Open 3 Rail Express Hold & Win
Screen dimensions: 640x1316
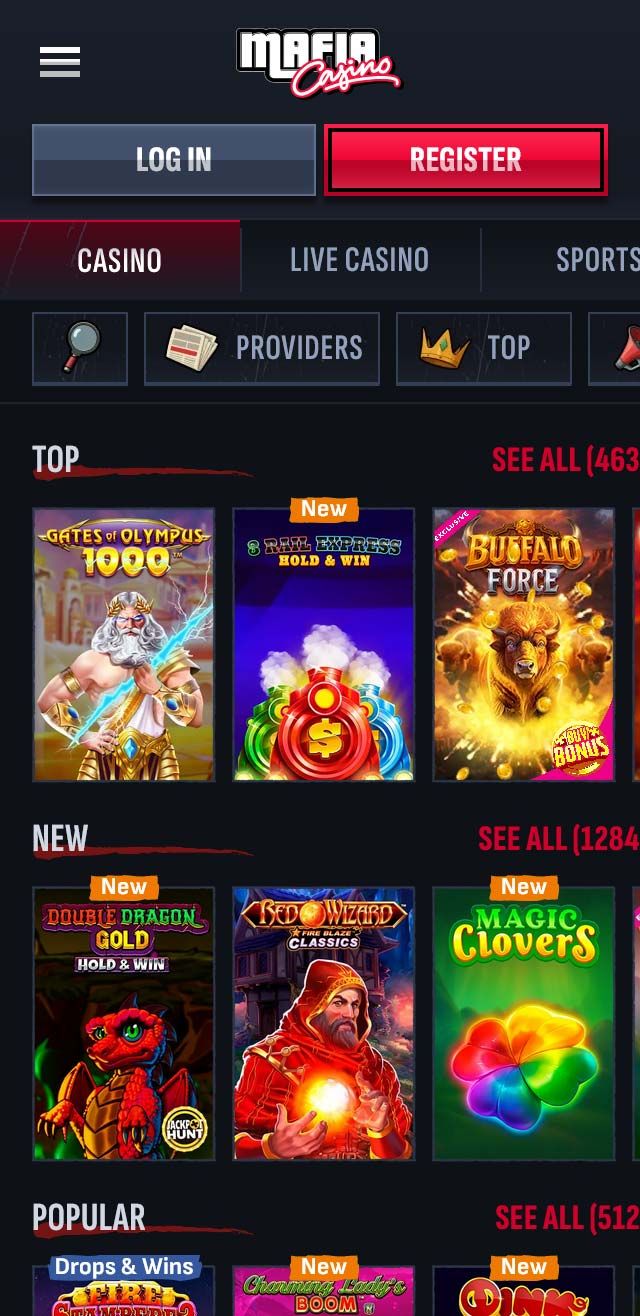click(324, 645)
